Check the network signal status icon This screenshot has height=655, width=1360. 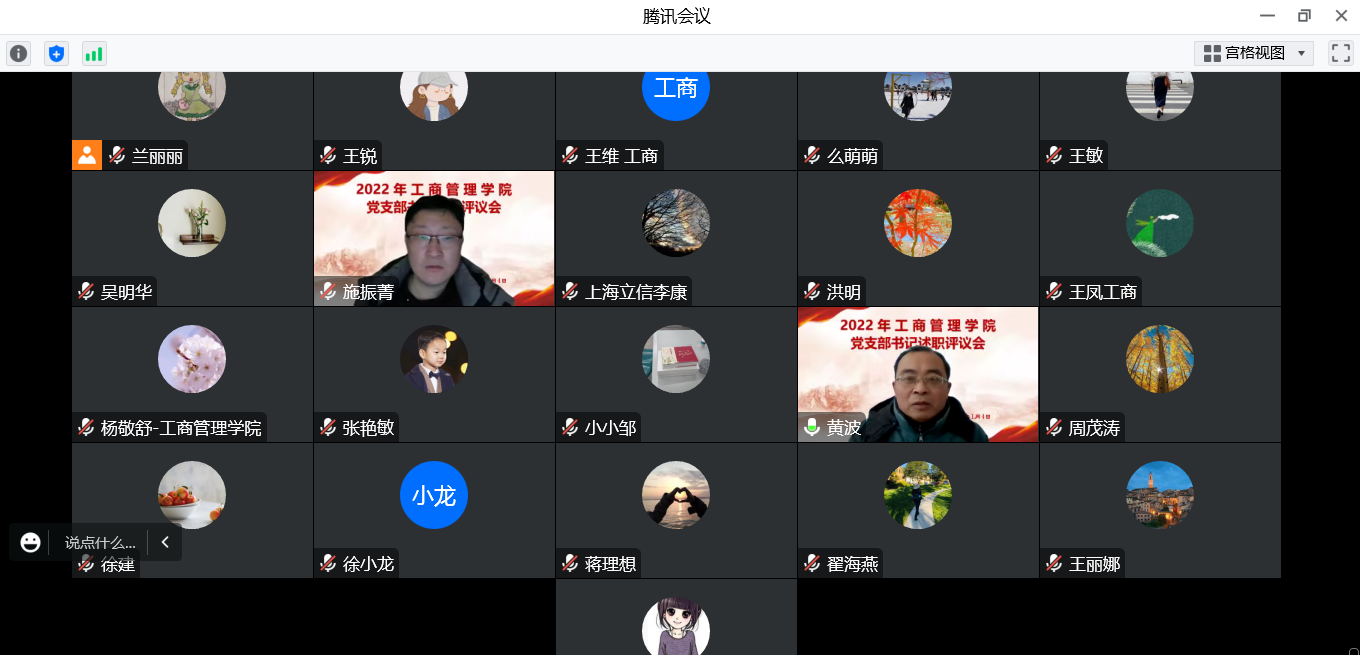click(94, 54)
